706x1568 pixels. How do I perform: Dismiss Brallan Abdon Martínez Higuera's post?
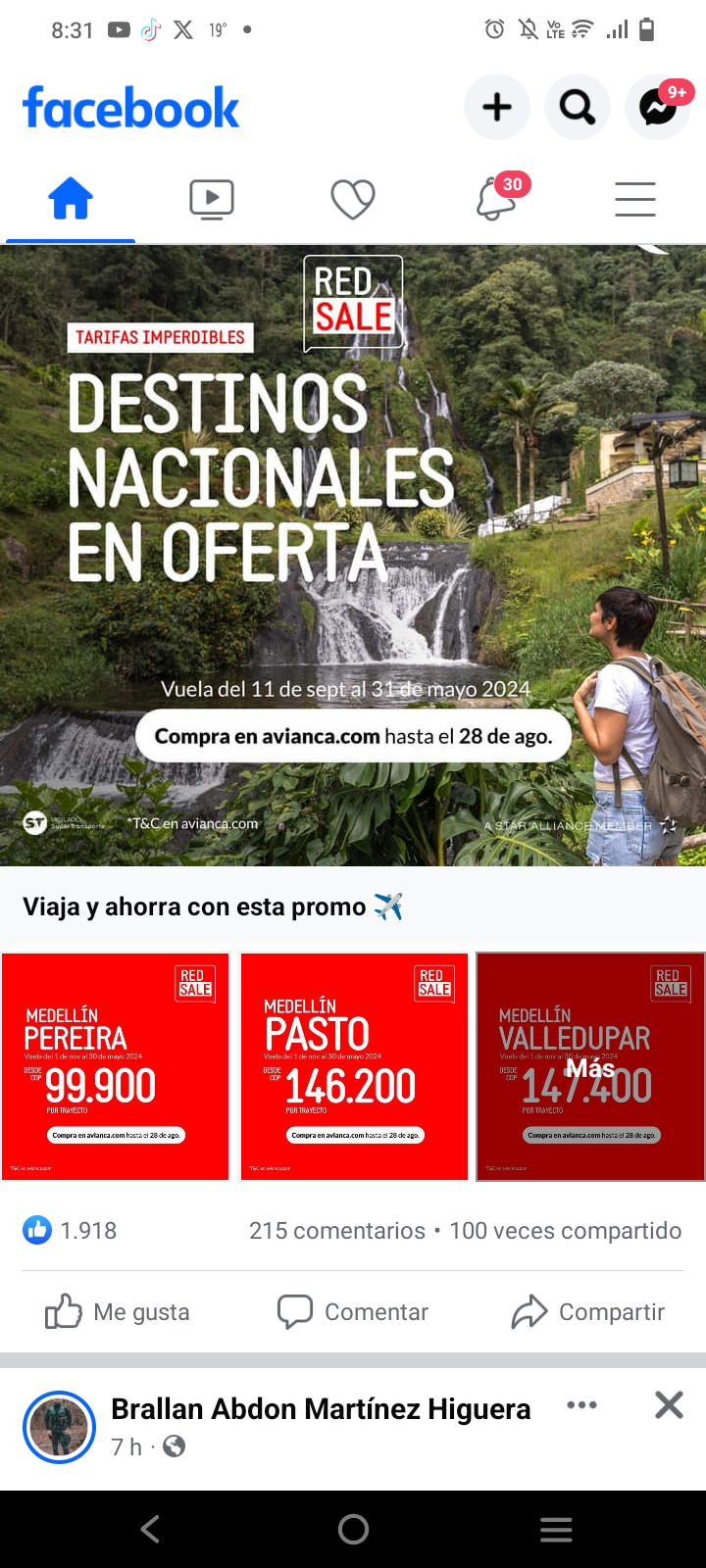669,1405
